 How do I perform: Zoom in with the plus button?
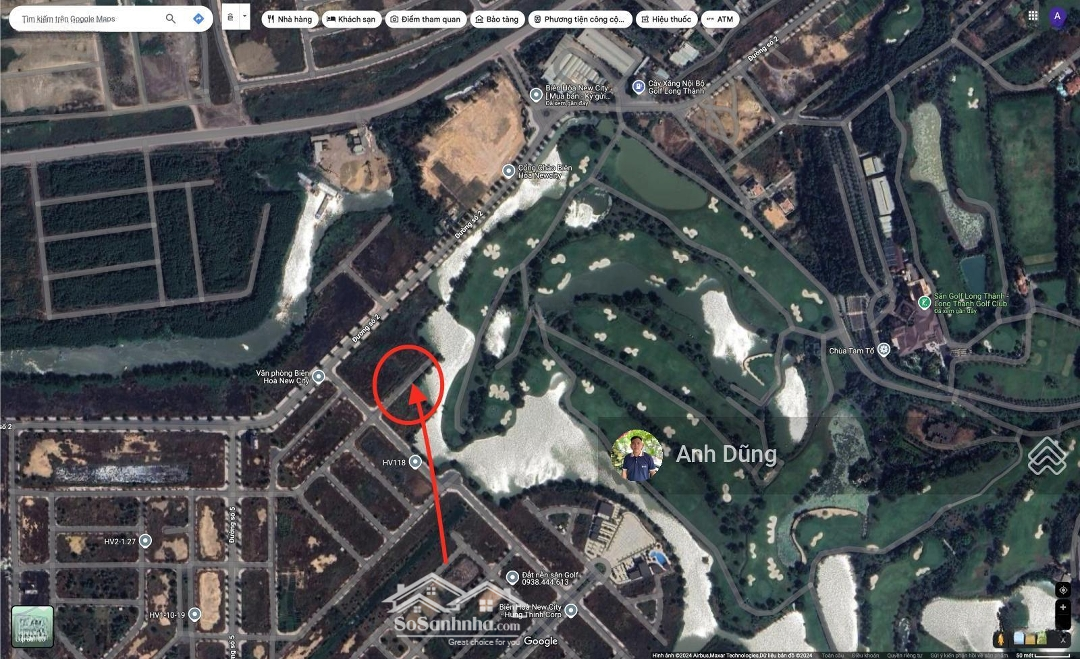pos(1063,607)
